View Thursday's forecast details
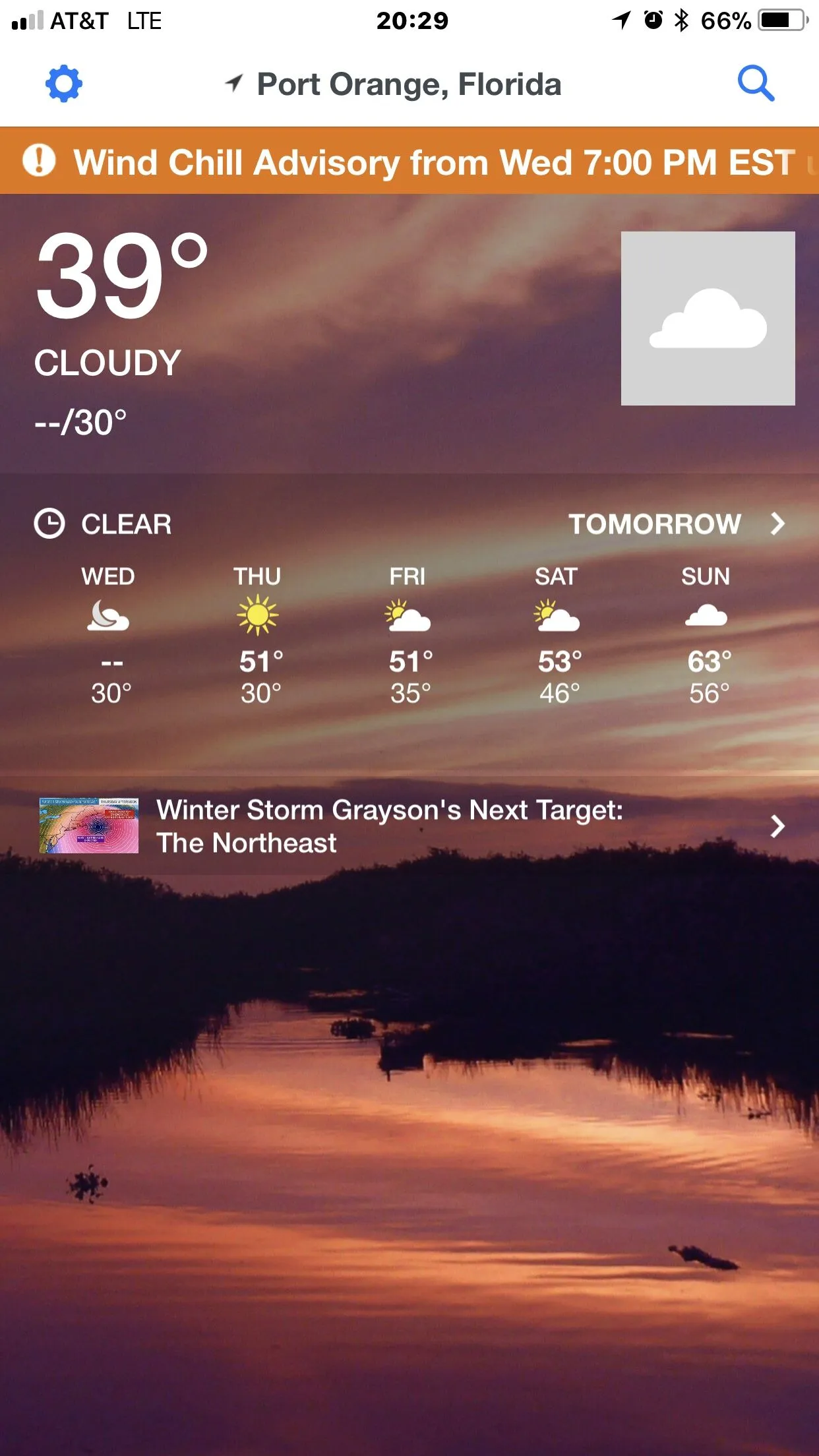 (258, 634)
